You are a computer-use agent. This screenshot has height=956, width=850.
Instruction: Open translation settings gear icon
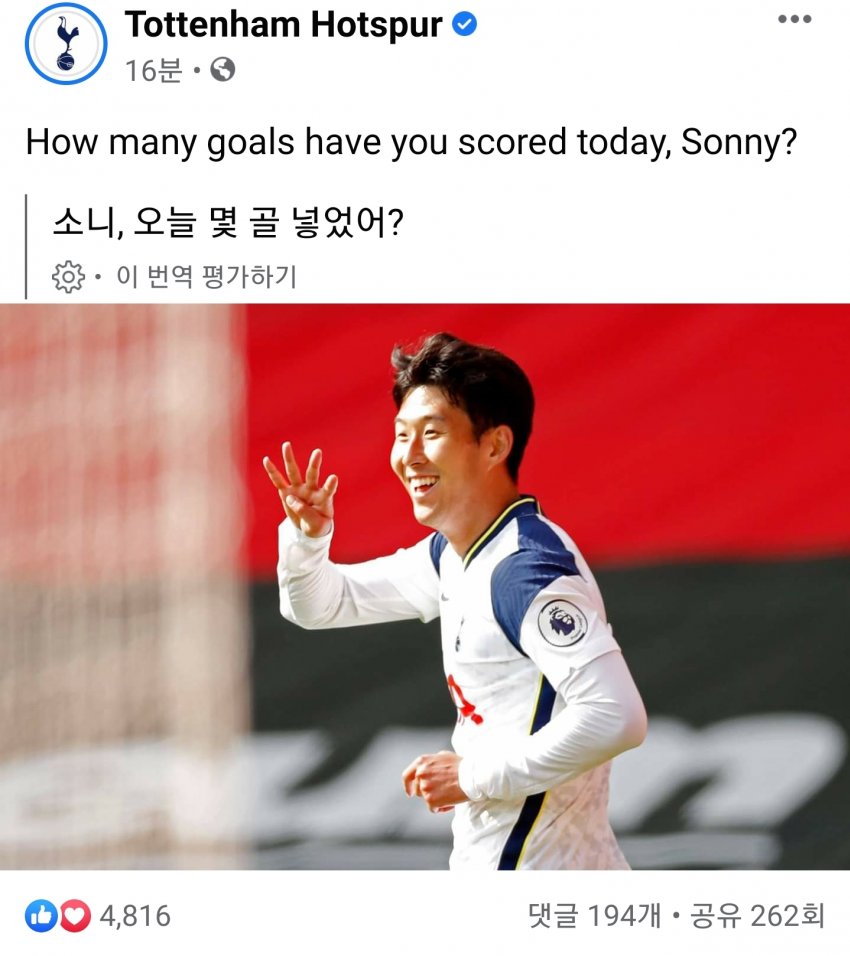click(x=68, y=276)
